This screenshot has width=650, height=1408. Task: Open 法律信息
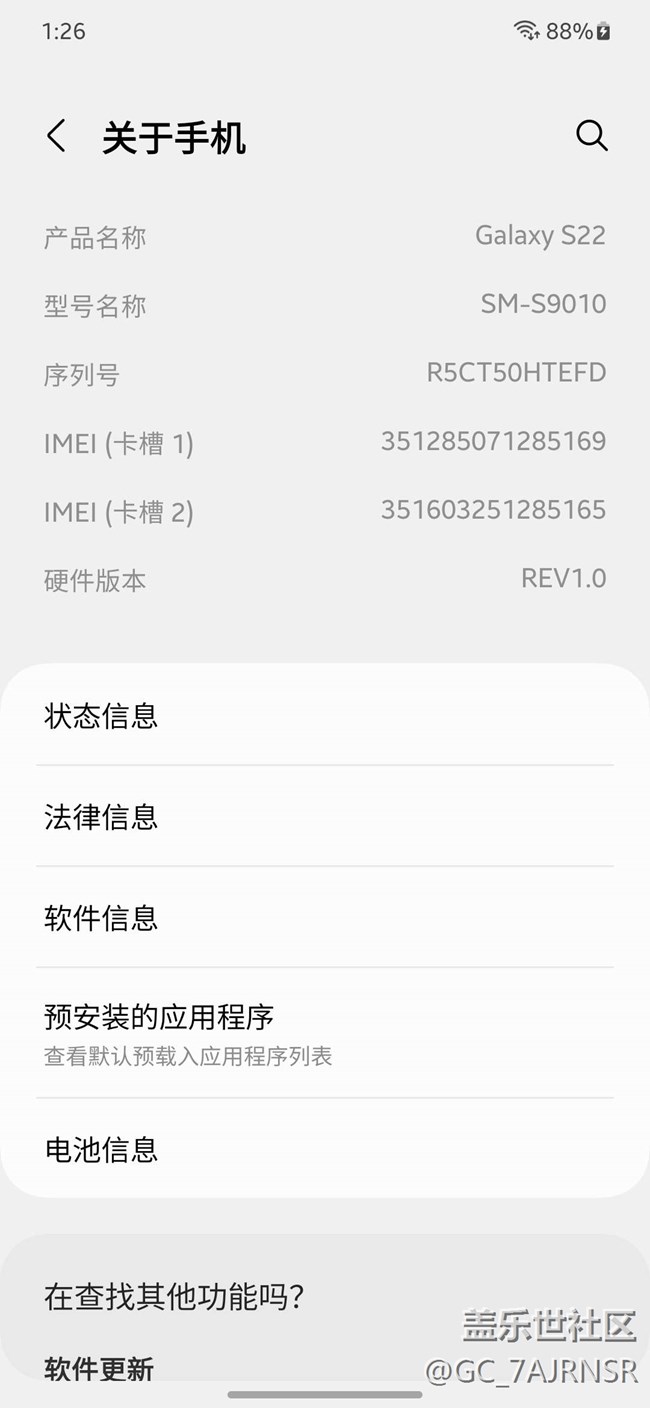point(324,817)
